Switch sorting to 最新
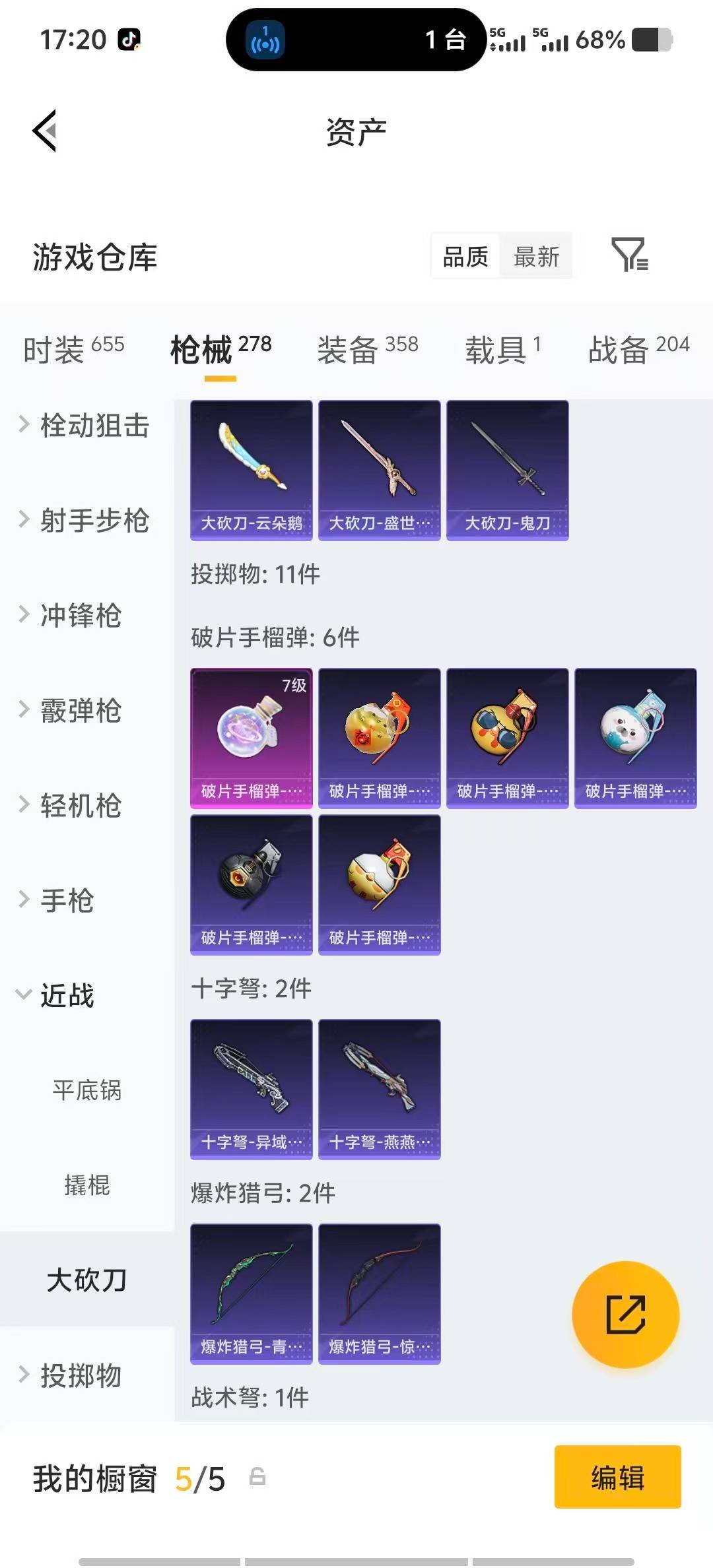 (x=537, y=256)
